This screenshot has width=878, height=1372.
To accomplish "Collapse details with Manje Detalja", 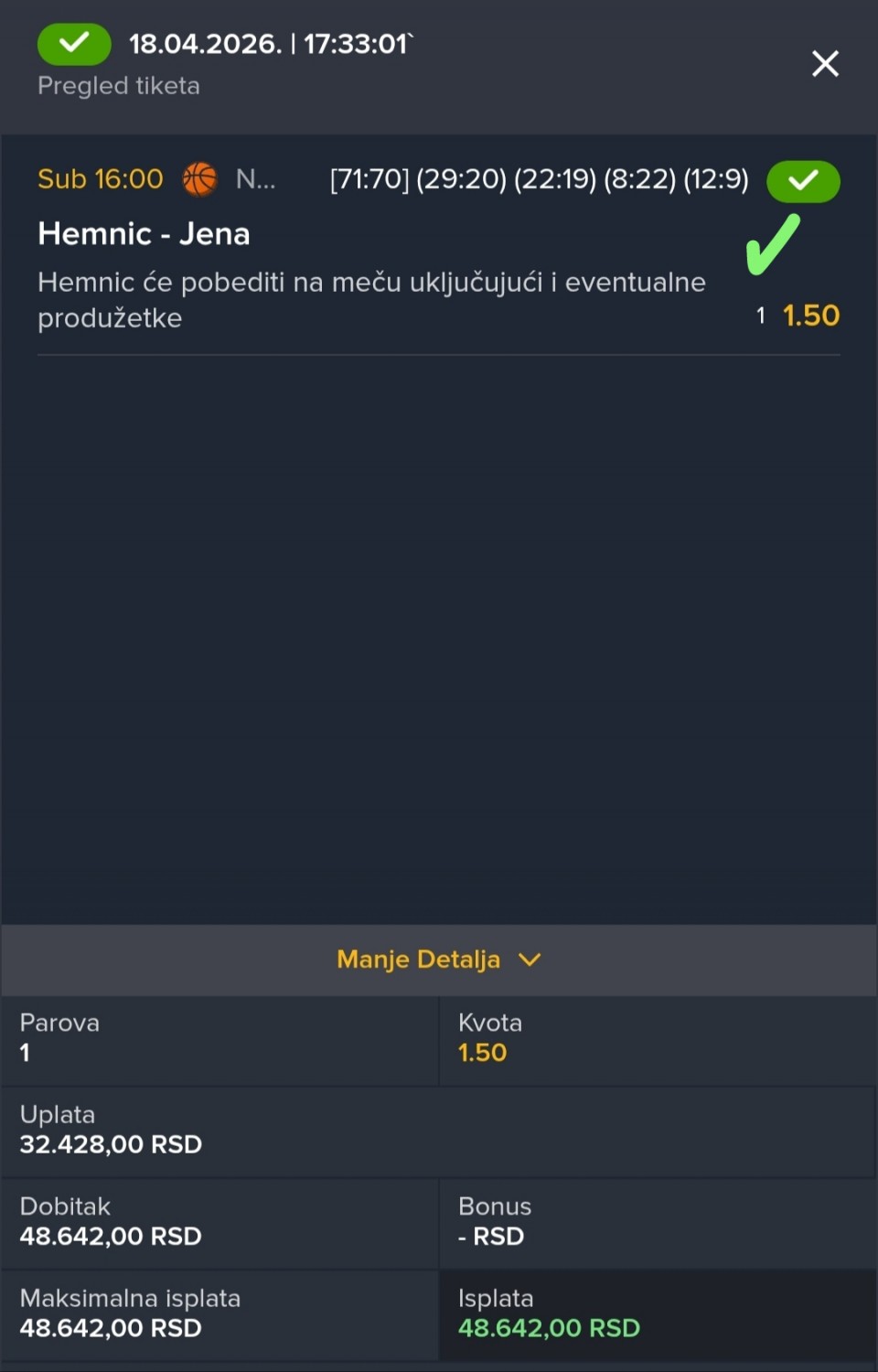I will coord(438,959).
